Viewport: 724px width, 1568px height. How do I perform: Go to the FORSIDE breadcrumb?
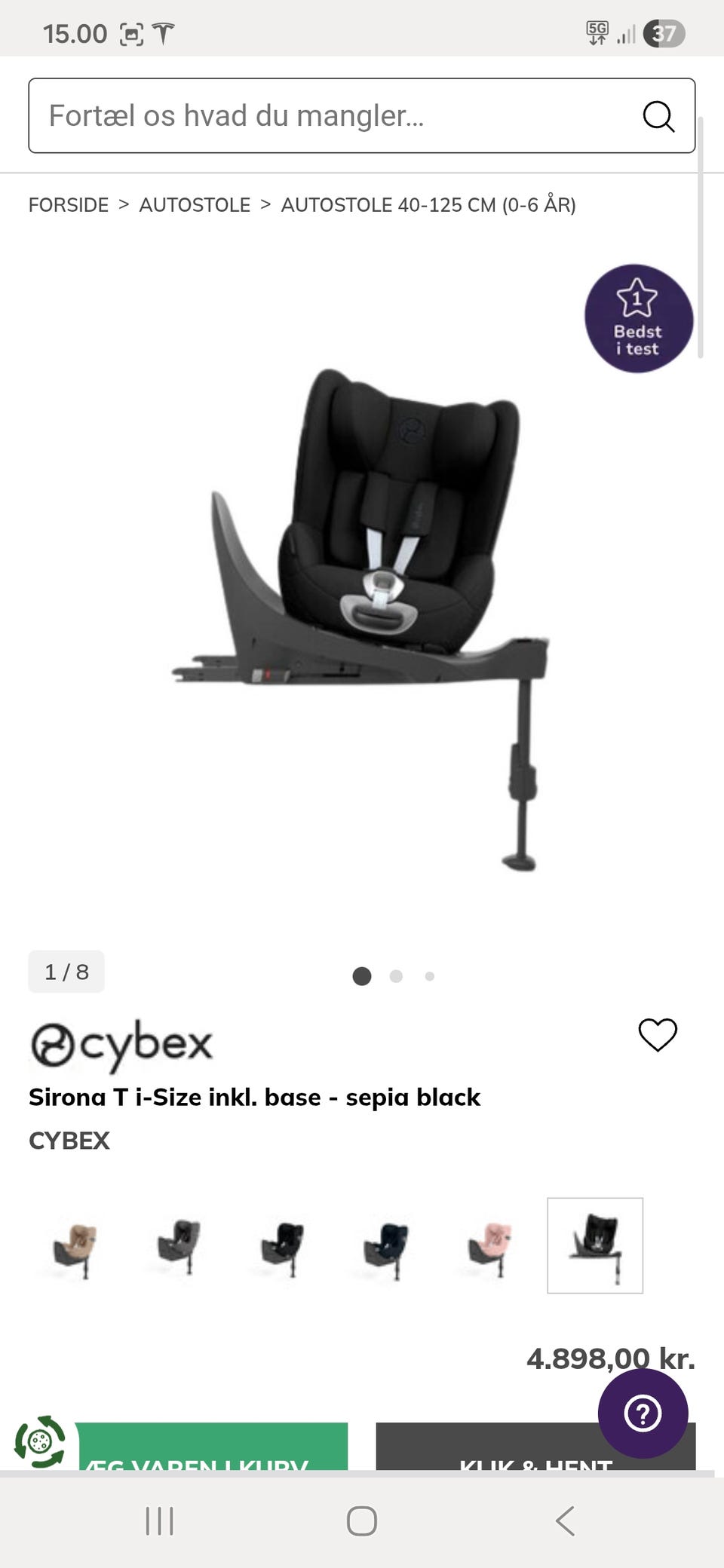pos(69,205)
